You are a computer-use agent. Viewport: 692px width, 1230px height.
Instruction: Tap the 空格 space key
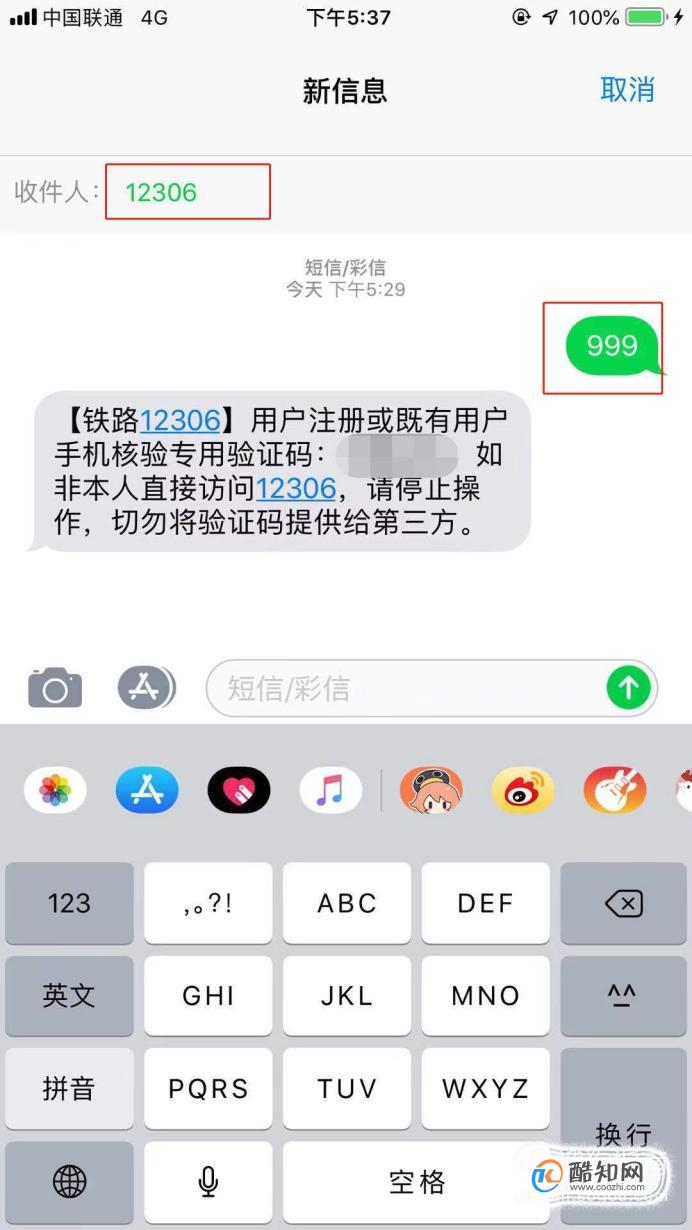(416, 1182)
